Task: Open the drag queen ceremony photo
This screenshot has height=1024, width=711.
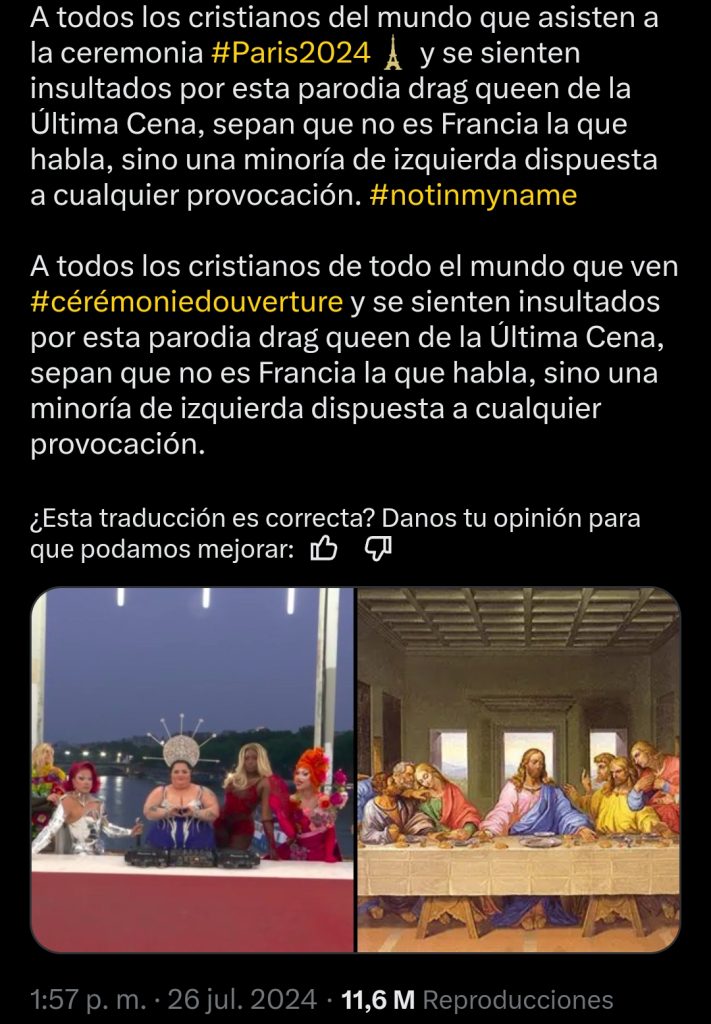Action: coord(192,769)
